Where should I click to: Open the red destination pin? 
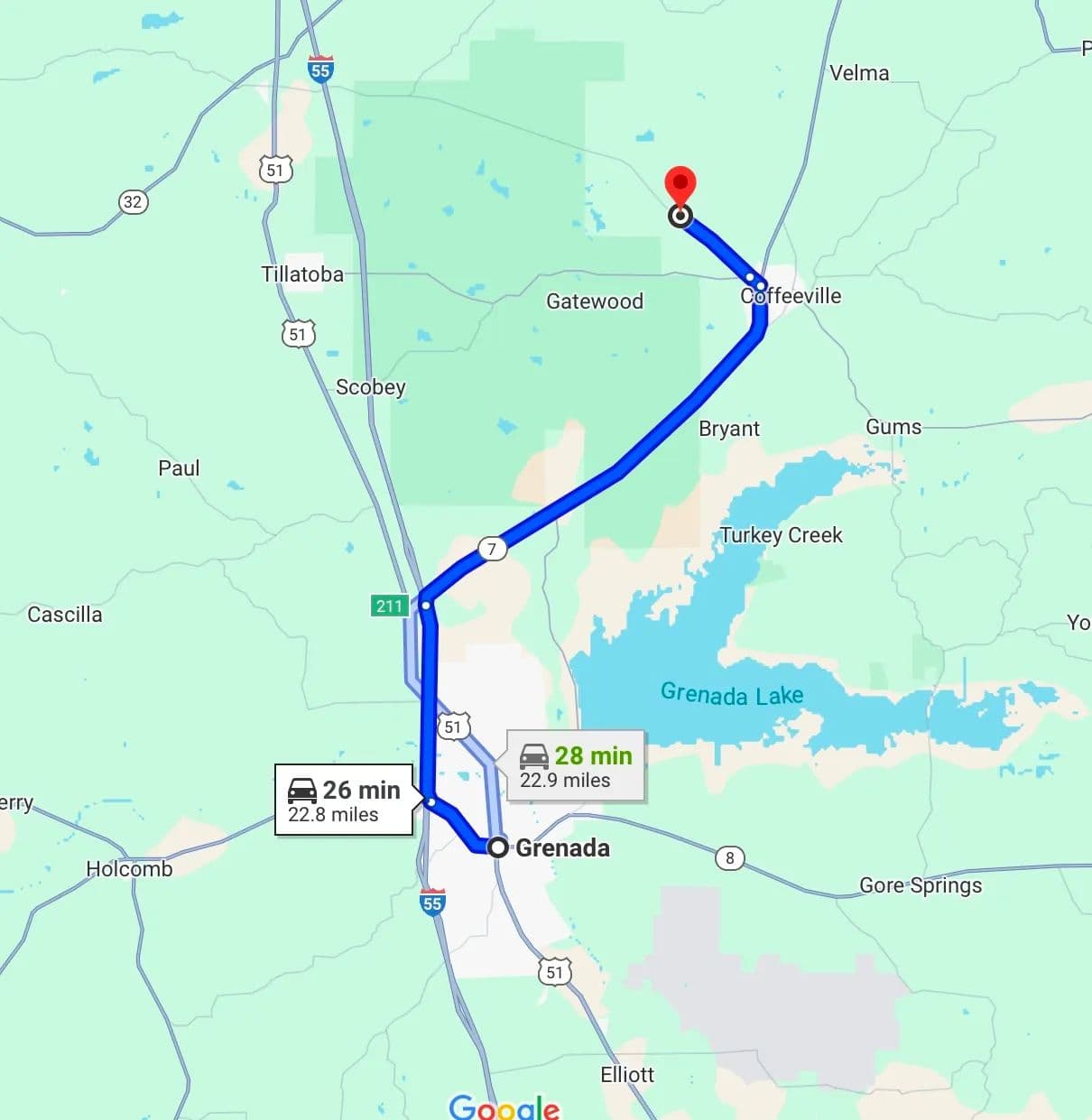coord(680,185)
